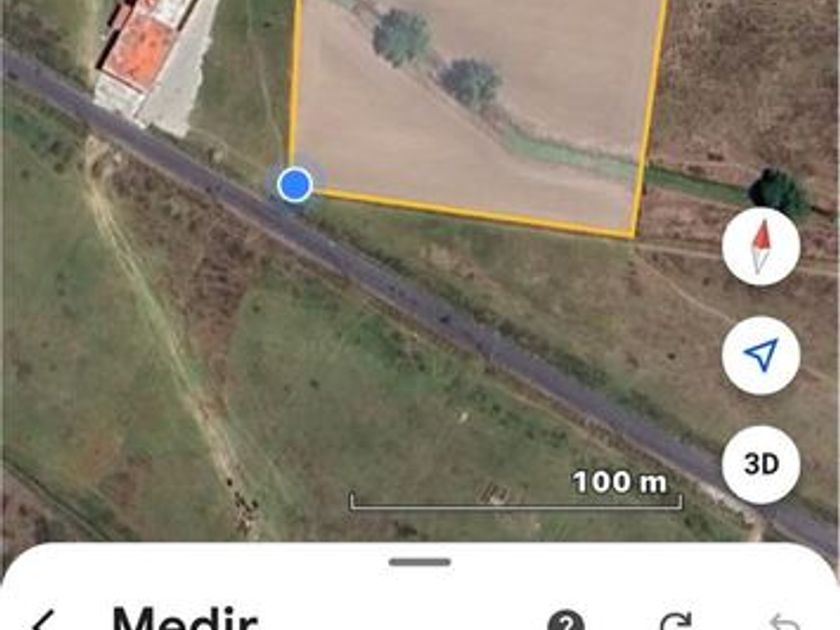Image resolution: width=840 pixels, height=630 pixels.
Task: Undo the last measurement point
Action: (x=781, y=622)
